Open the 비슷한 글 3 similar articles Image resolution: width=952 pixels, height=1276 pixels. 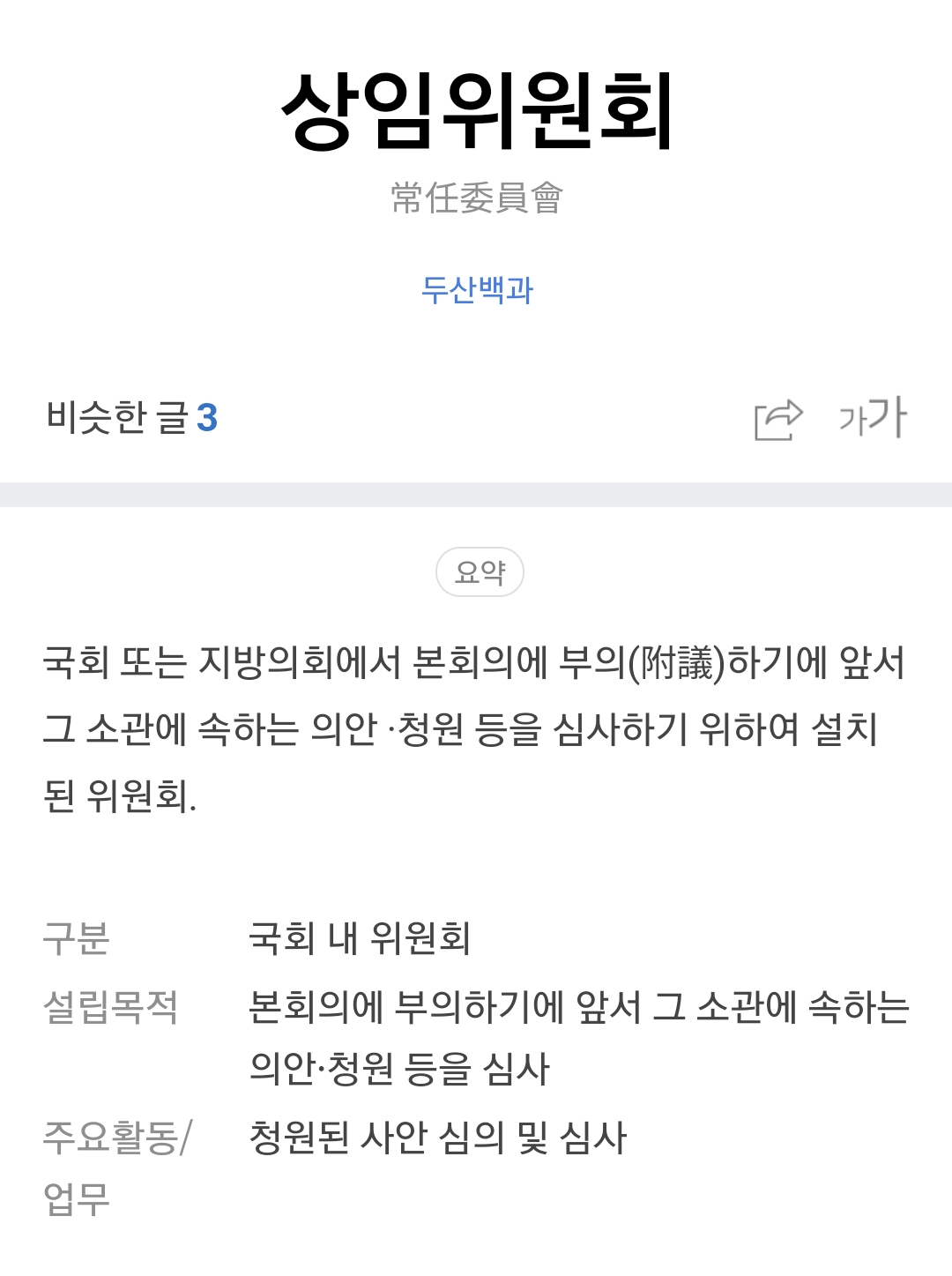(x=132, y=417)
